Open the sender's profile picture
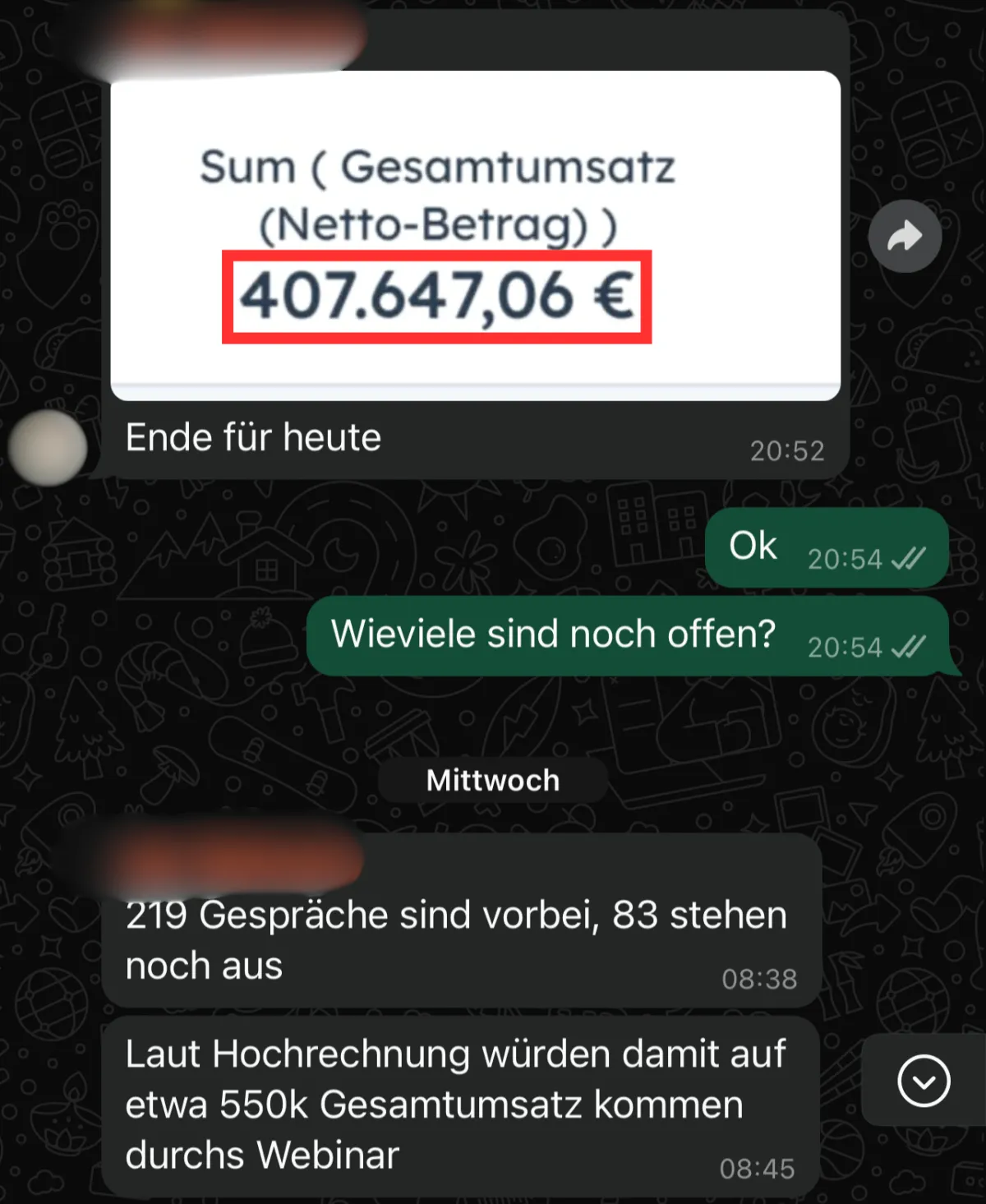The image size is (986, 1204). pyautogui.click(x=48, y=448)
